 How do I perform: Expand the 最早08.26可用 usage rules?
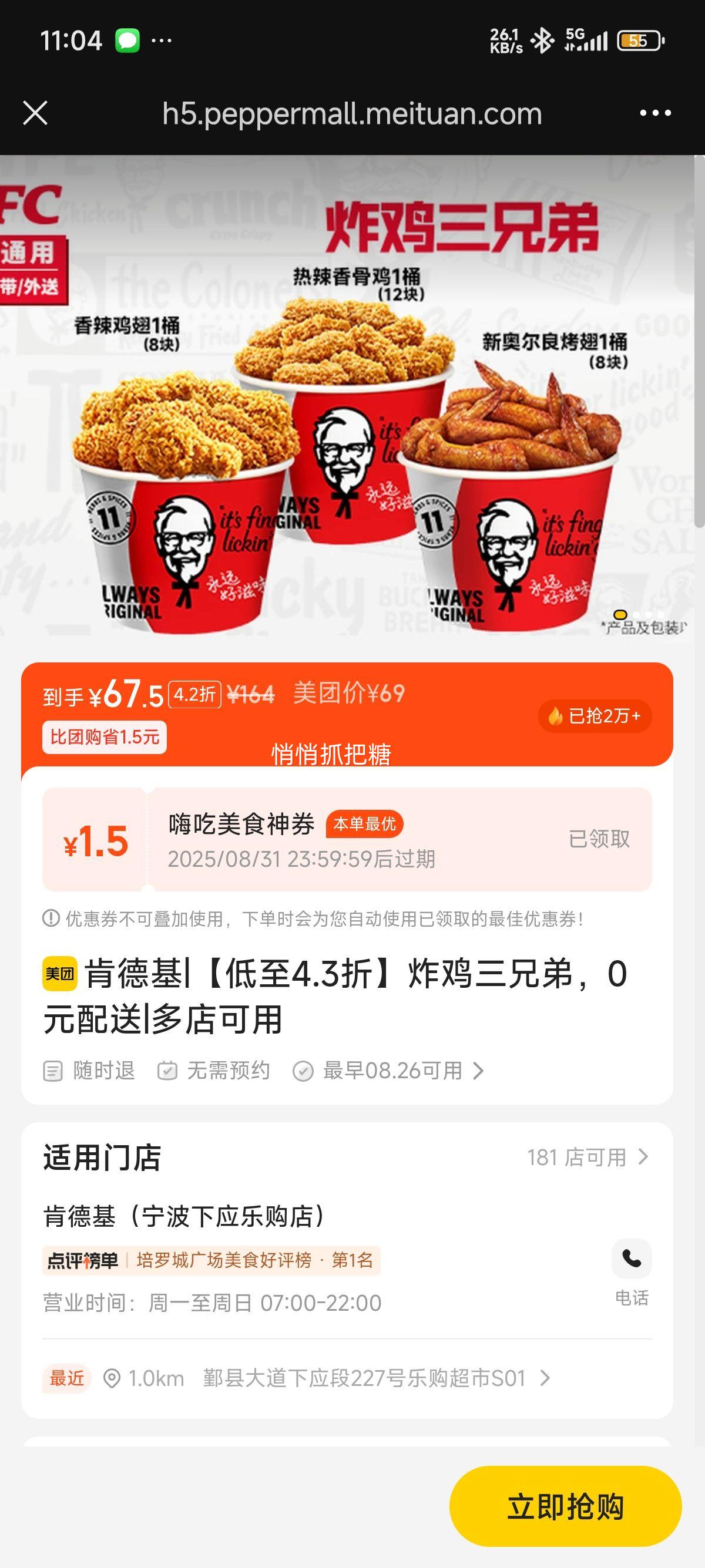tap(388, 1071)
